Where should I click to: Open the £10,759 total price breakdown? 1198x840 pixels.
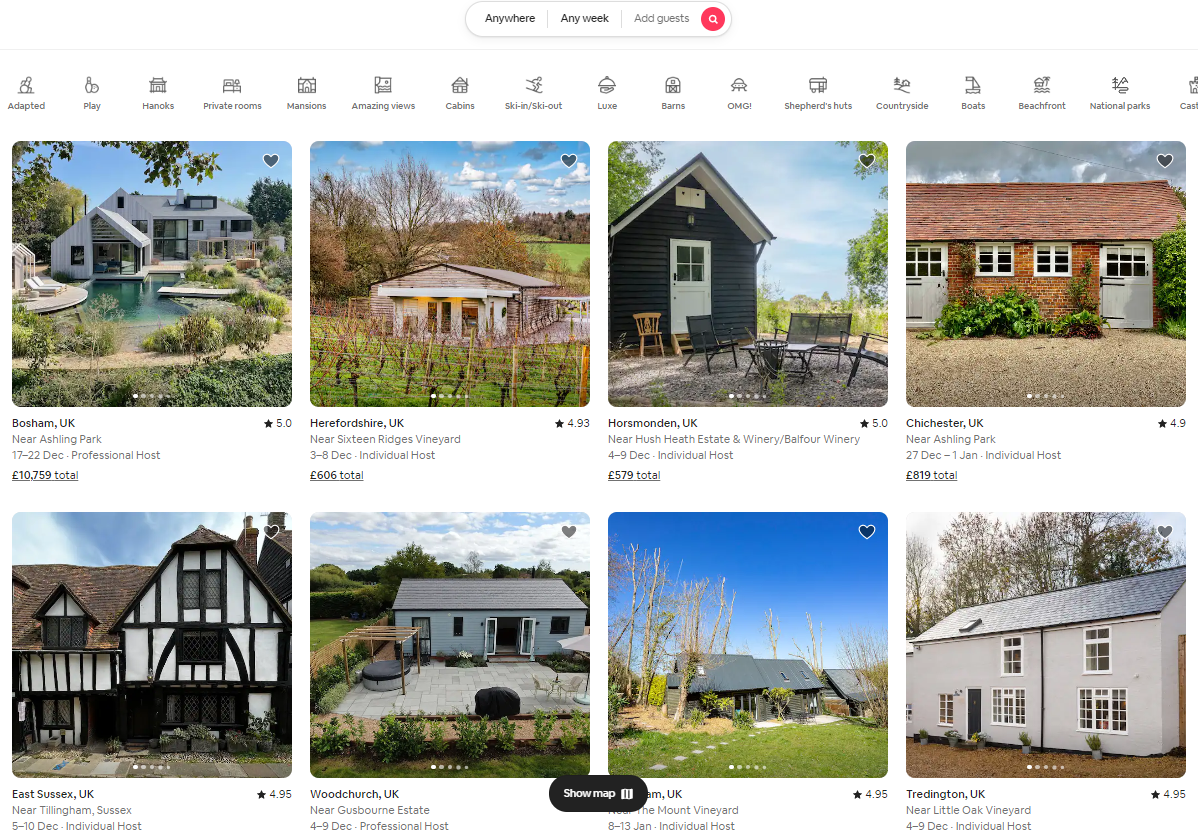pyautogui.click(x=45, y=476)
